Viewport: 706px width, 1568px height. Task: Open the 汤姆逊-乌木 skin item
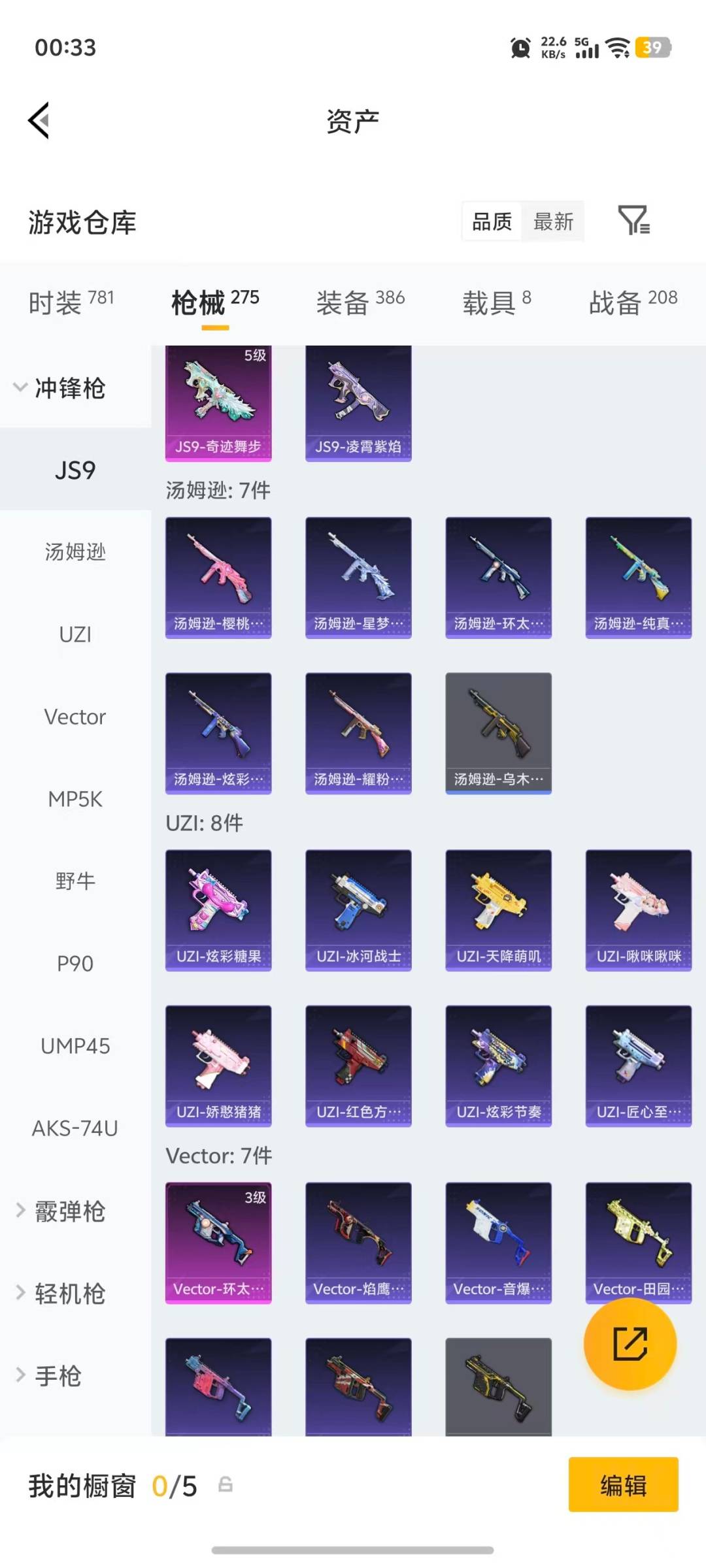[x=498, y=732]
